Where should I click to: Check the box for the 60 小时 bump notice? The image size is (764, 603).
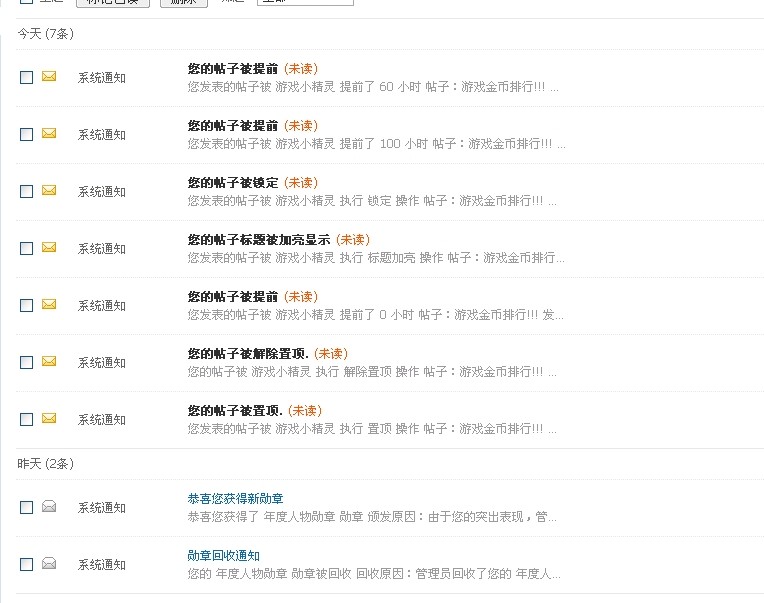pyautogui.click(x=26, y=77)
